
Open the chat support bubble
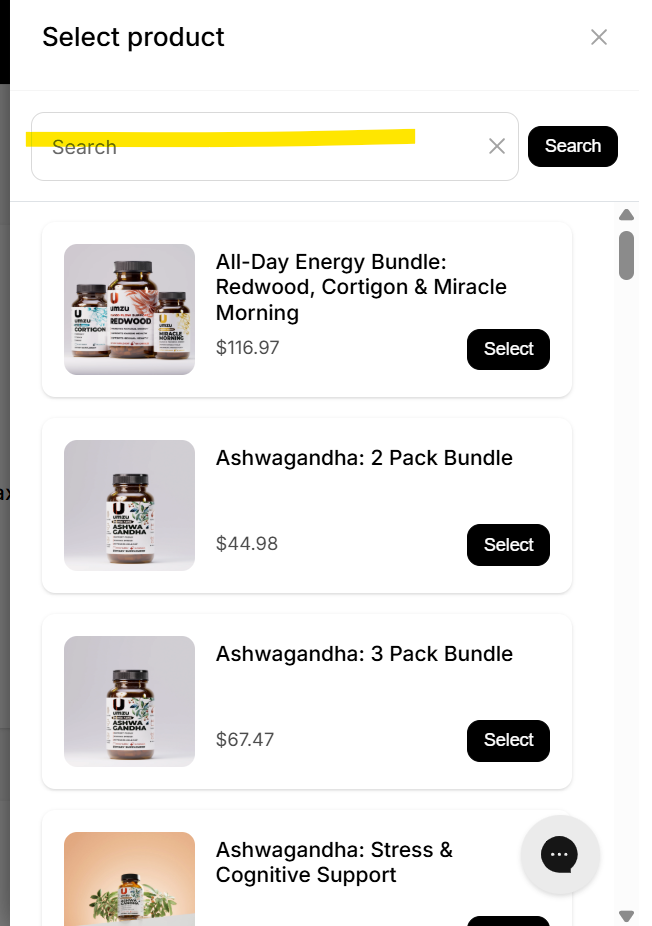[x=559, y=854]
